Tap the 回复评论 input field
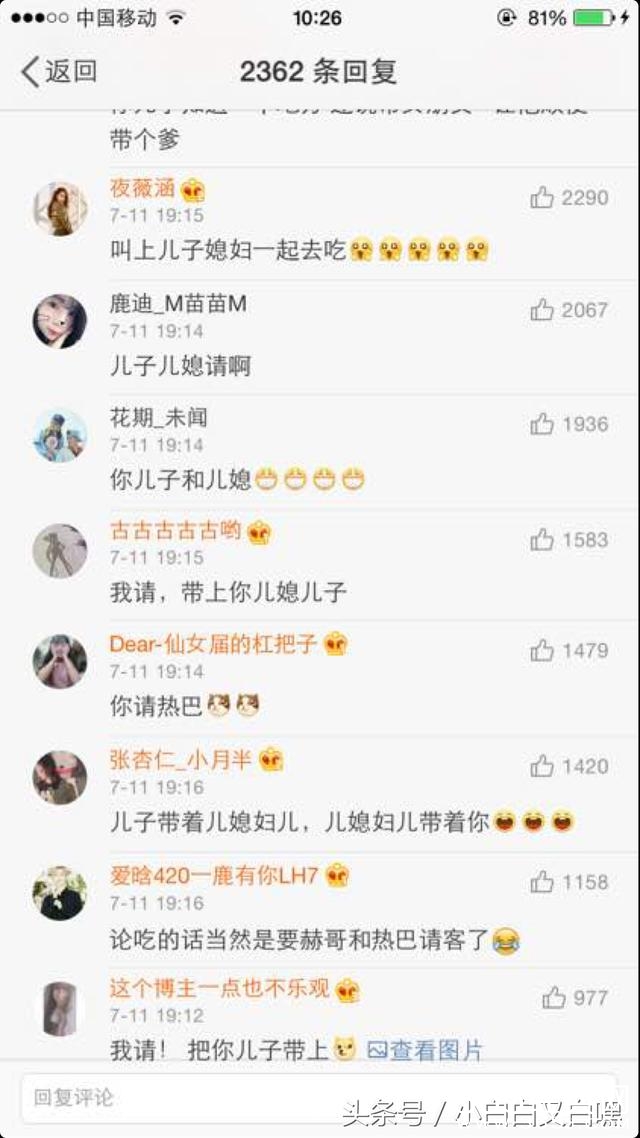Viewport: 640px width, 1138px height. point(318,1097)
